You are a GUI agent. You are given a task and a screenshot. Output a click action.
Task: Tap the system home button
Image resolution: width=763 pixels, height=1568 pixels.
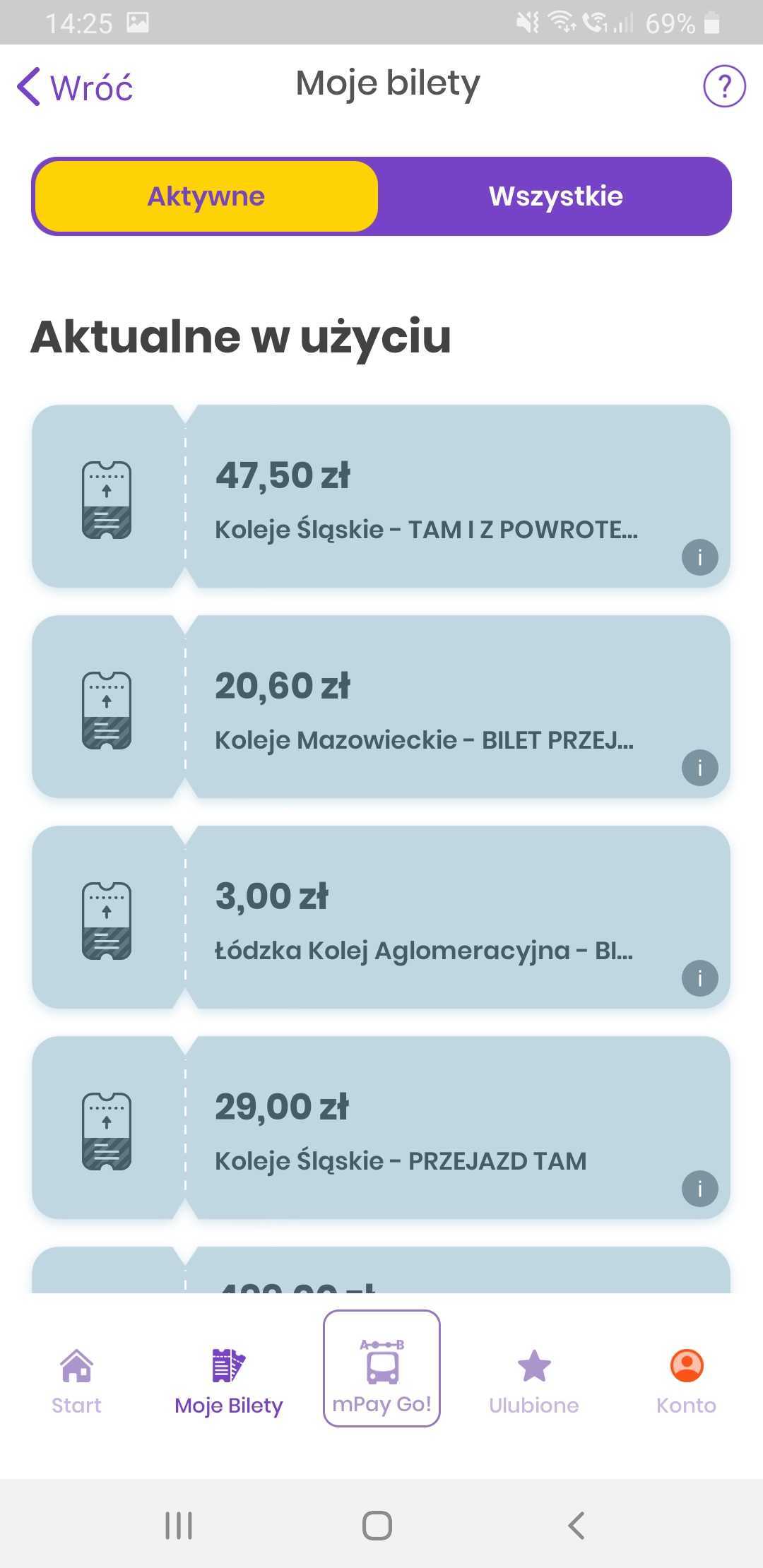click(x=377, y=1526)
